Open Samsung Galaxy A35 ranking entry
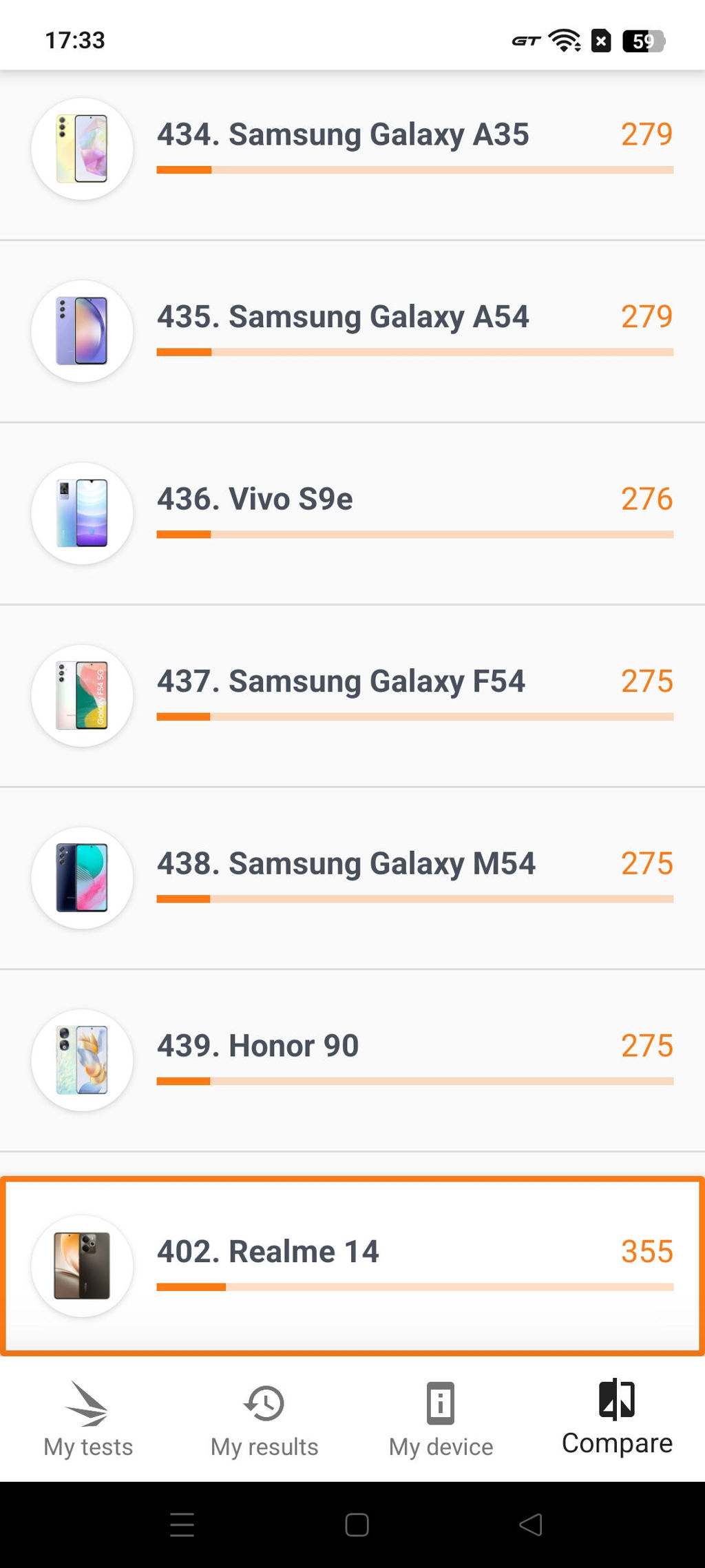The width and height of the screenshot is (705, 1568). pyautogui.click(x=352, y=149)
